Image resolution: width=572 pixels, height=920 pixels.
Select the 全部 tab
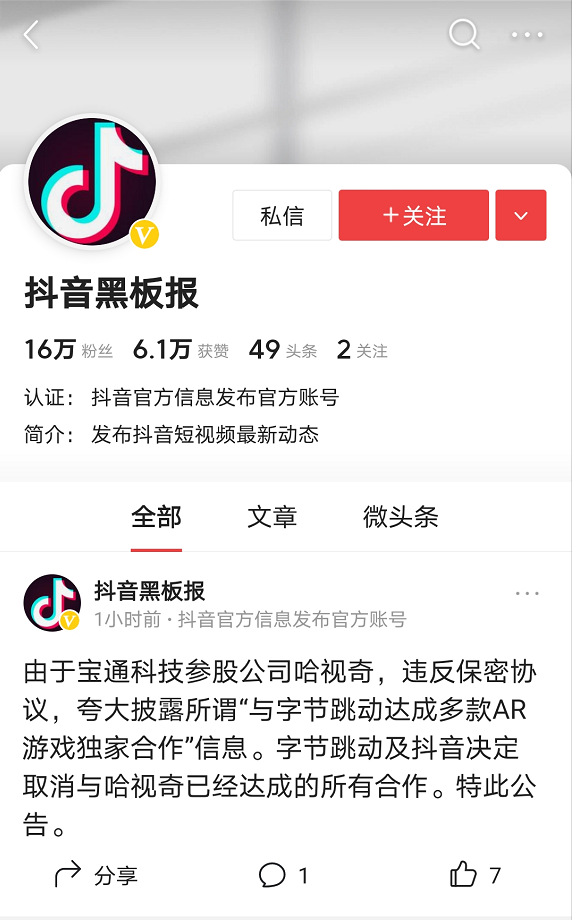156,517
